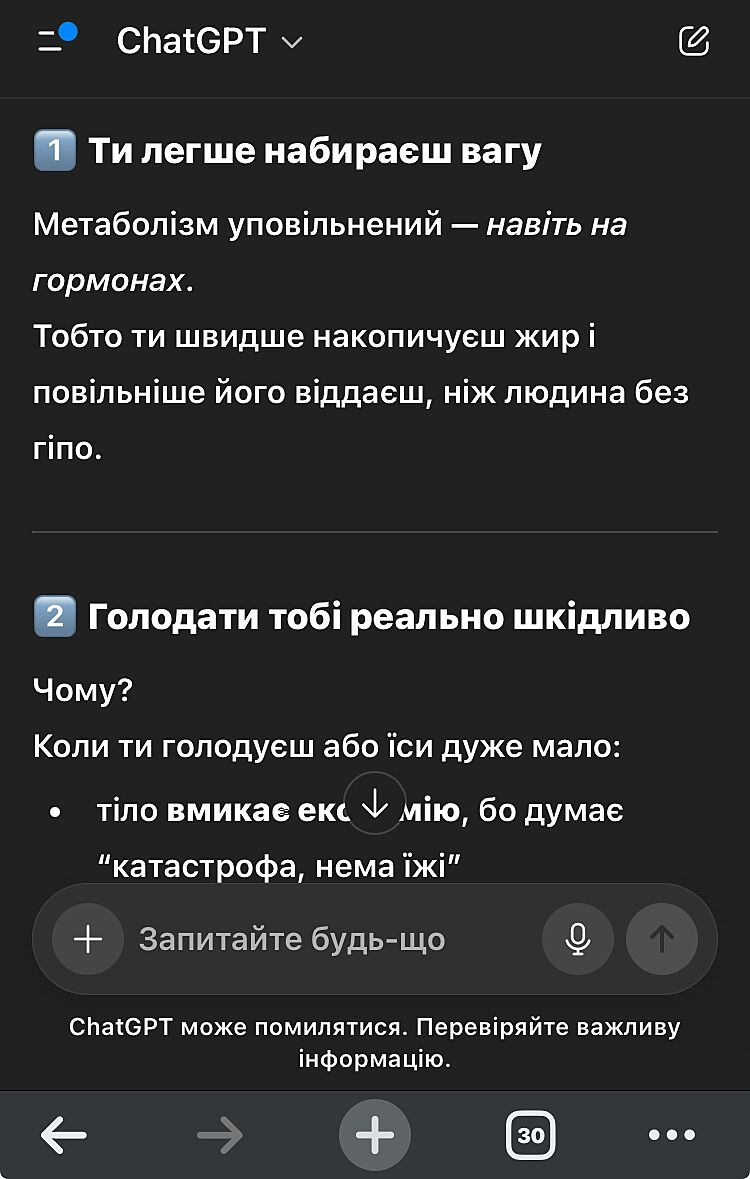Expand the ChatGPT model dropdown
The width and height of the screenshot is (750, 1179).
[x=210, y=41]
